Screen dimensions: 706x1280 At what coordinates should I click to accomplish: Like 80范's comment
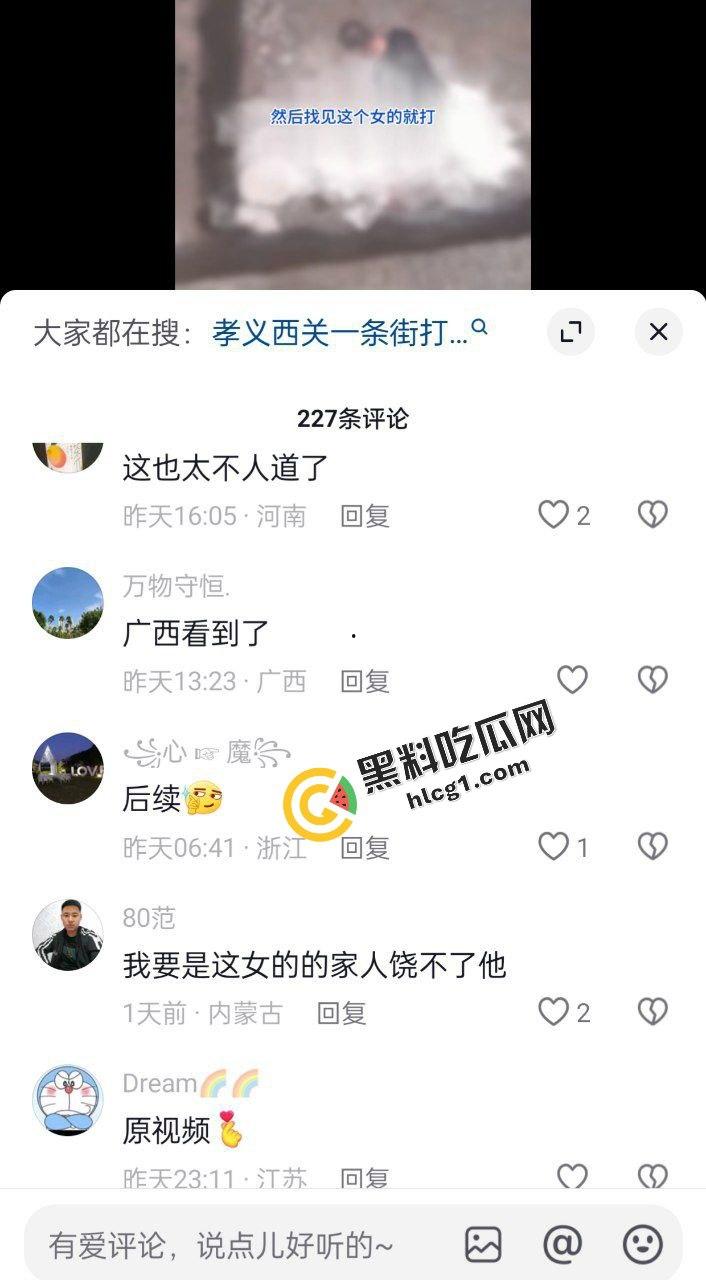[553, 1012]
